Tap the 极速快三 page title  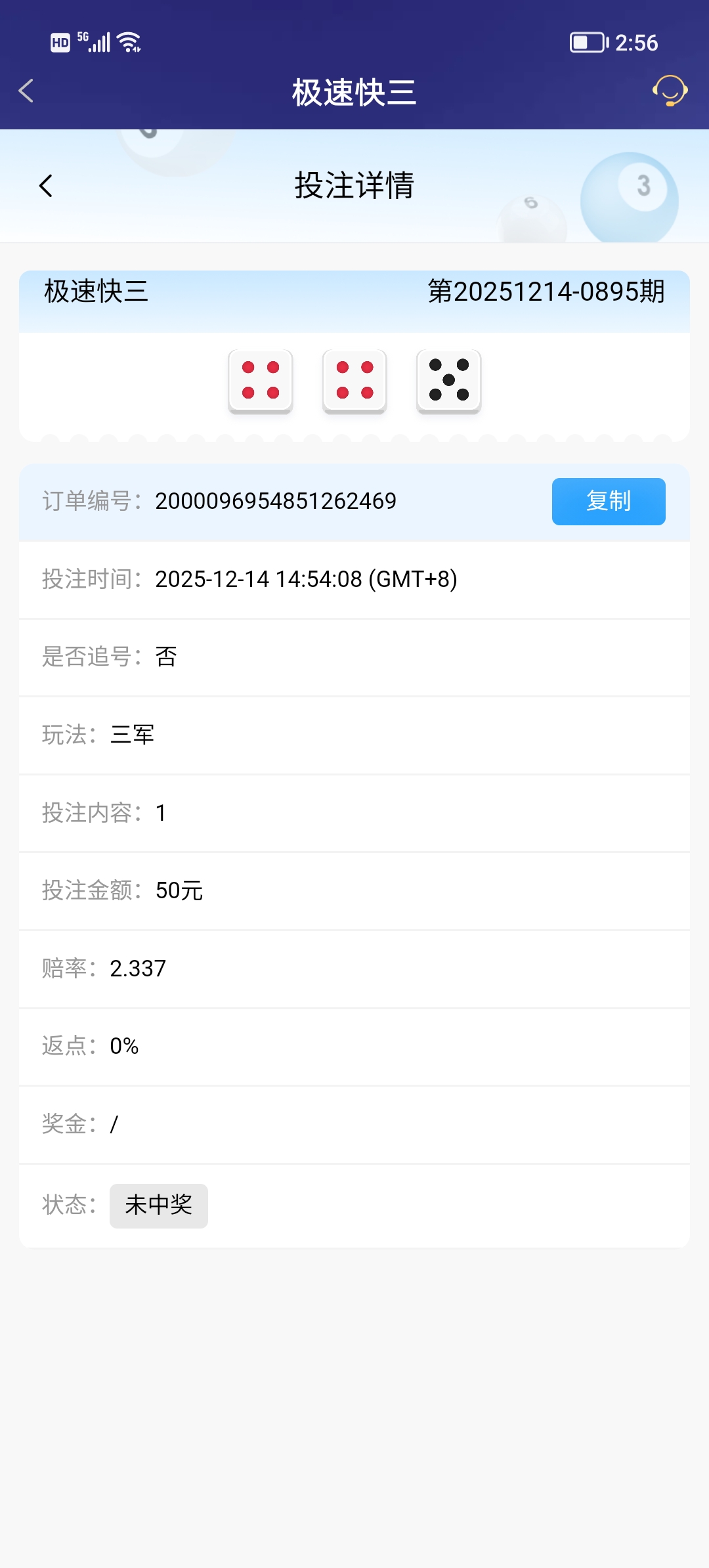tap(354, 93)
